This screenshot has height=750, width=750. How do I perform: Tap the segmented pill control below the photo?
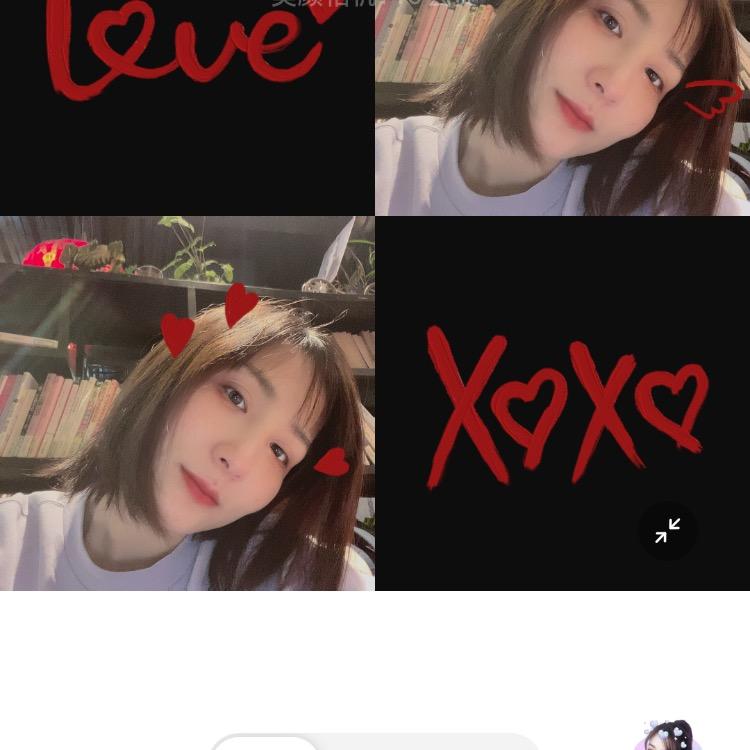[374, 742]
